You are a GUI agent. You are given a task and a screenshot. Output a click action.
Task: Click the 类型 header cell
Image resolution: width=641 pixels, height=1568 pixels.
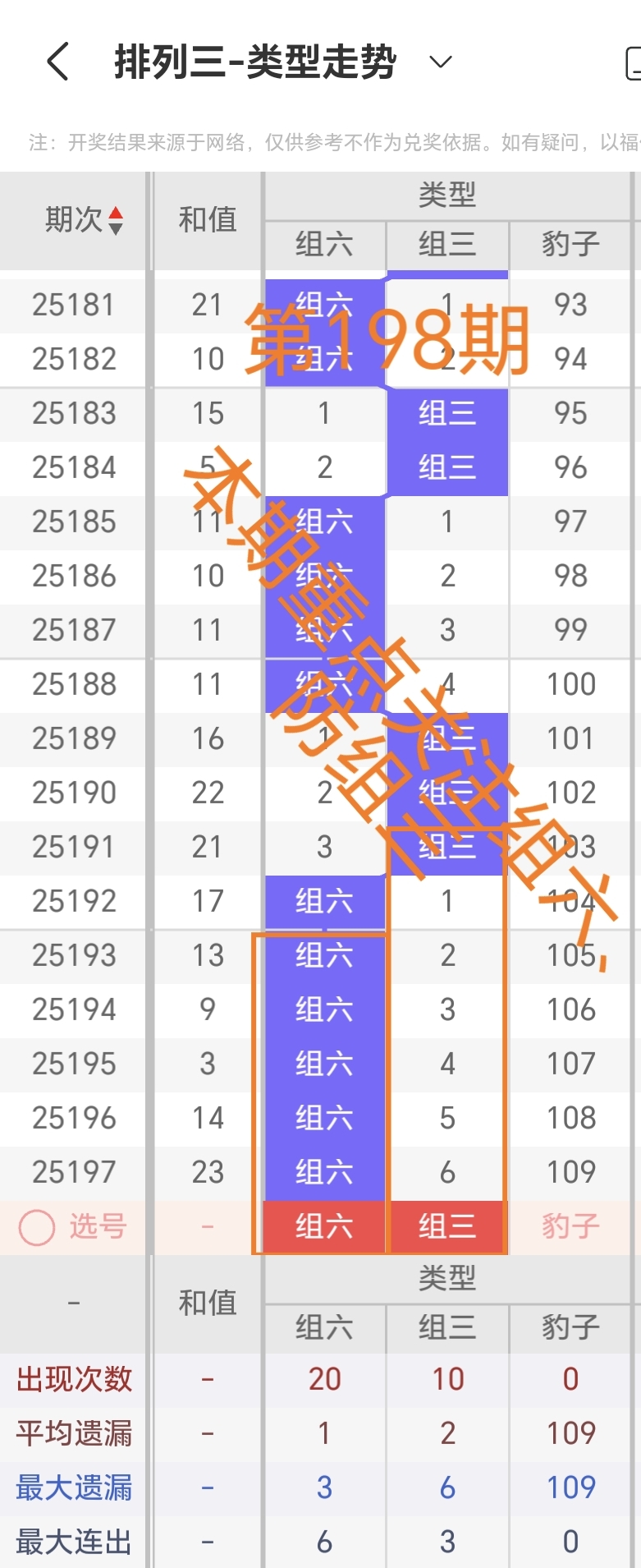click(447, 195)
